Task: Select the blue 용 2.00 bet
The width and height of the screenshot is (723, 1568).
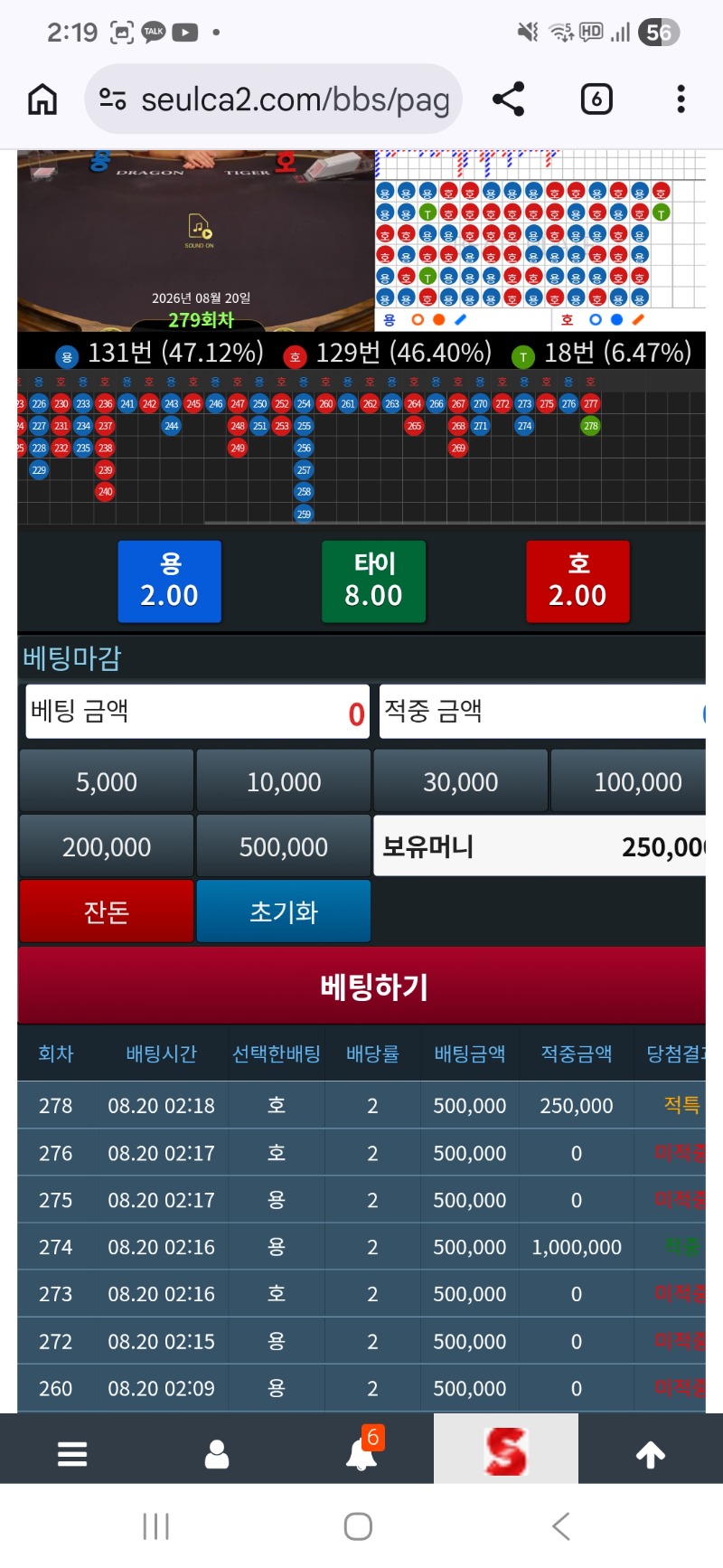Action: (x=169, y=581)
